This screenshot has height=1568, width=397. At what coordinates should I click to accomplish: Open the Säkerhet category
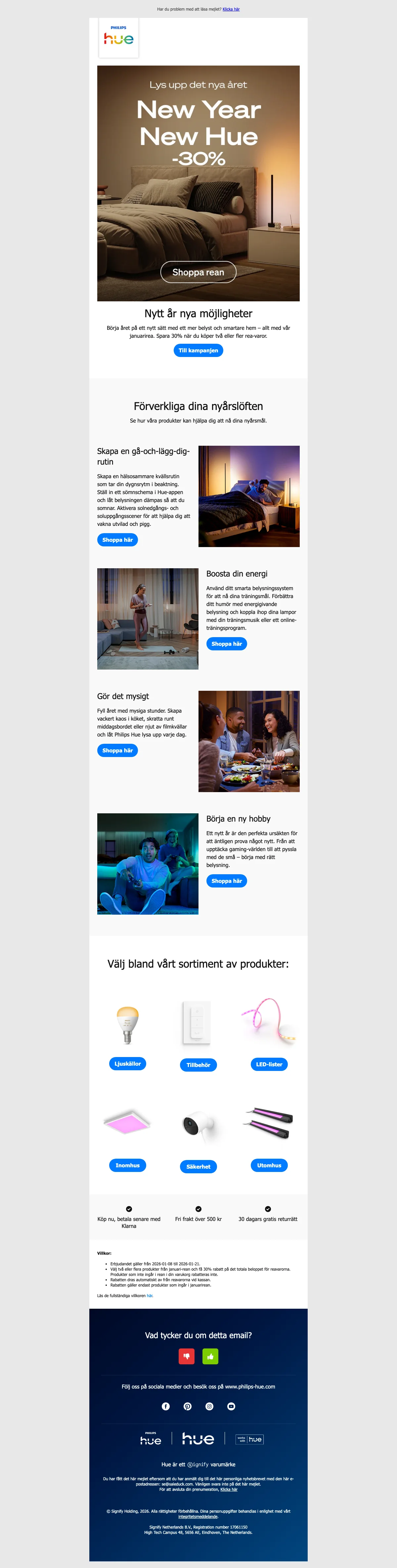coord(198,1167)
